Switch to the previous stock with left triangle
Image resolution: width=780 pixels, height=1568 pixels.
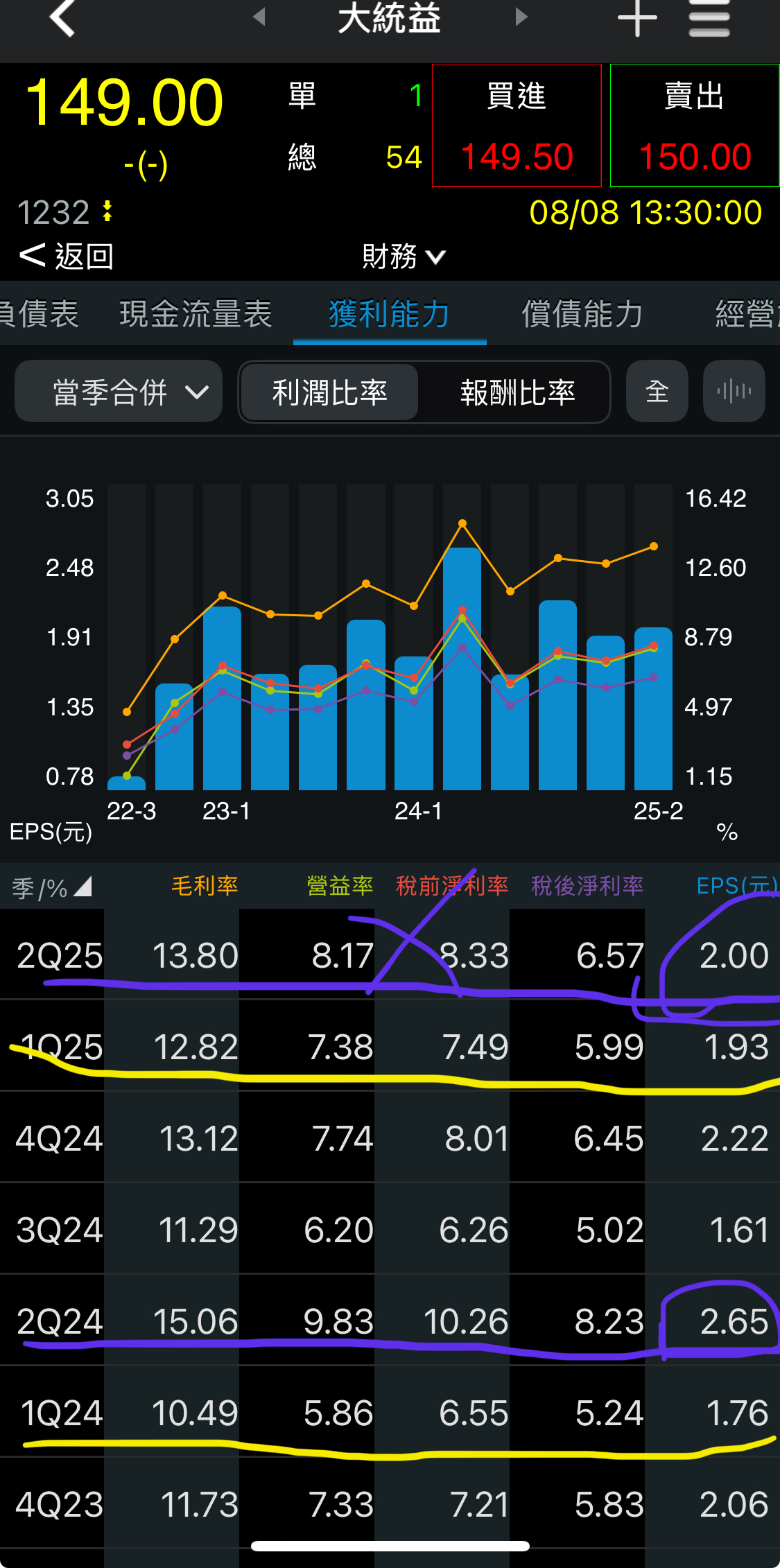pos(259,17)
